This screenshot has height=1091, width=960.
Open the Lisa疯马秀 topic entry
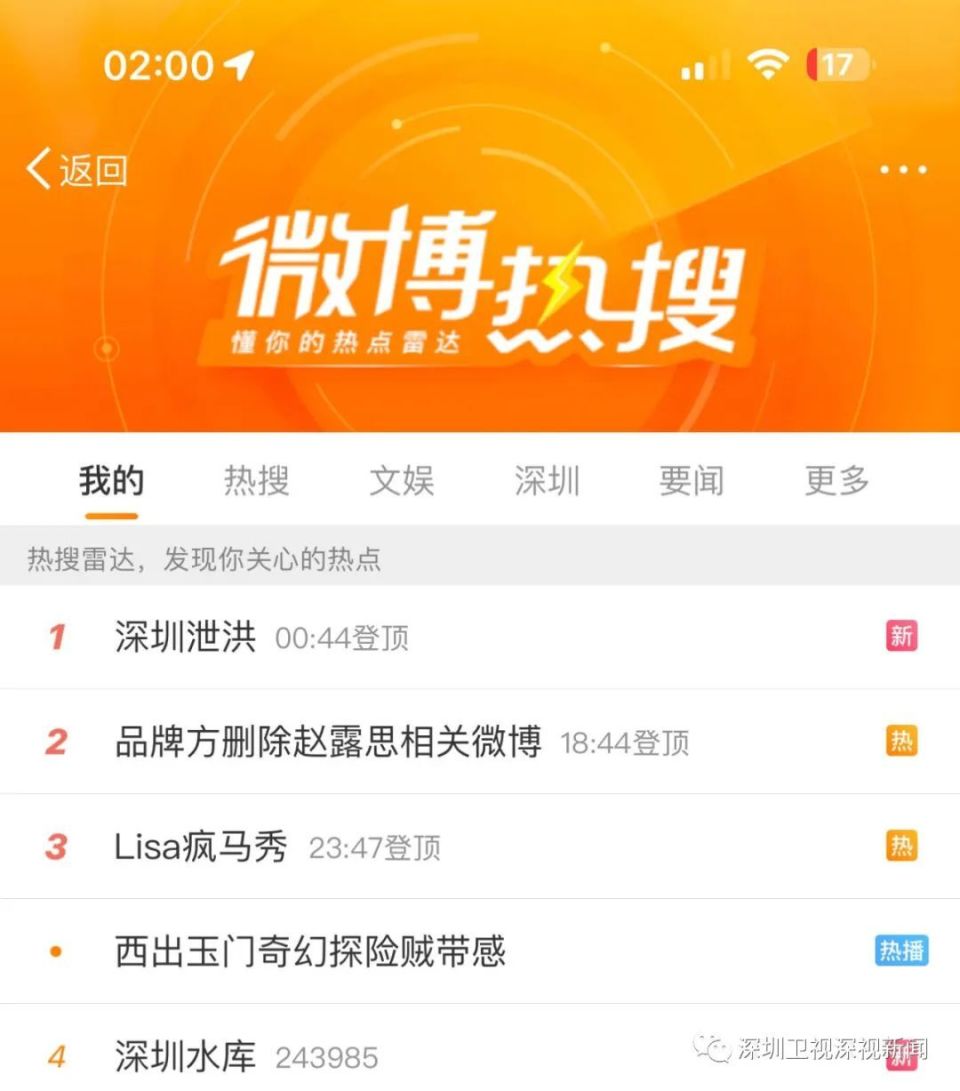200,845
